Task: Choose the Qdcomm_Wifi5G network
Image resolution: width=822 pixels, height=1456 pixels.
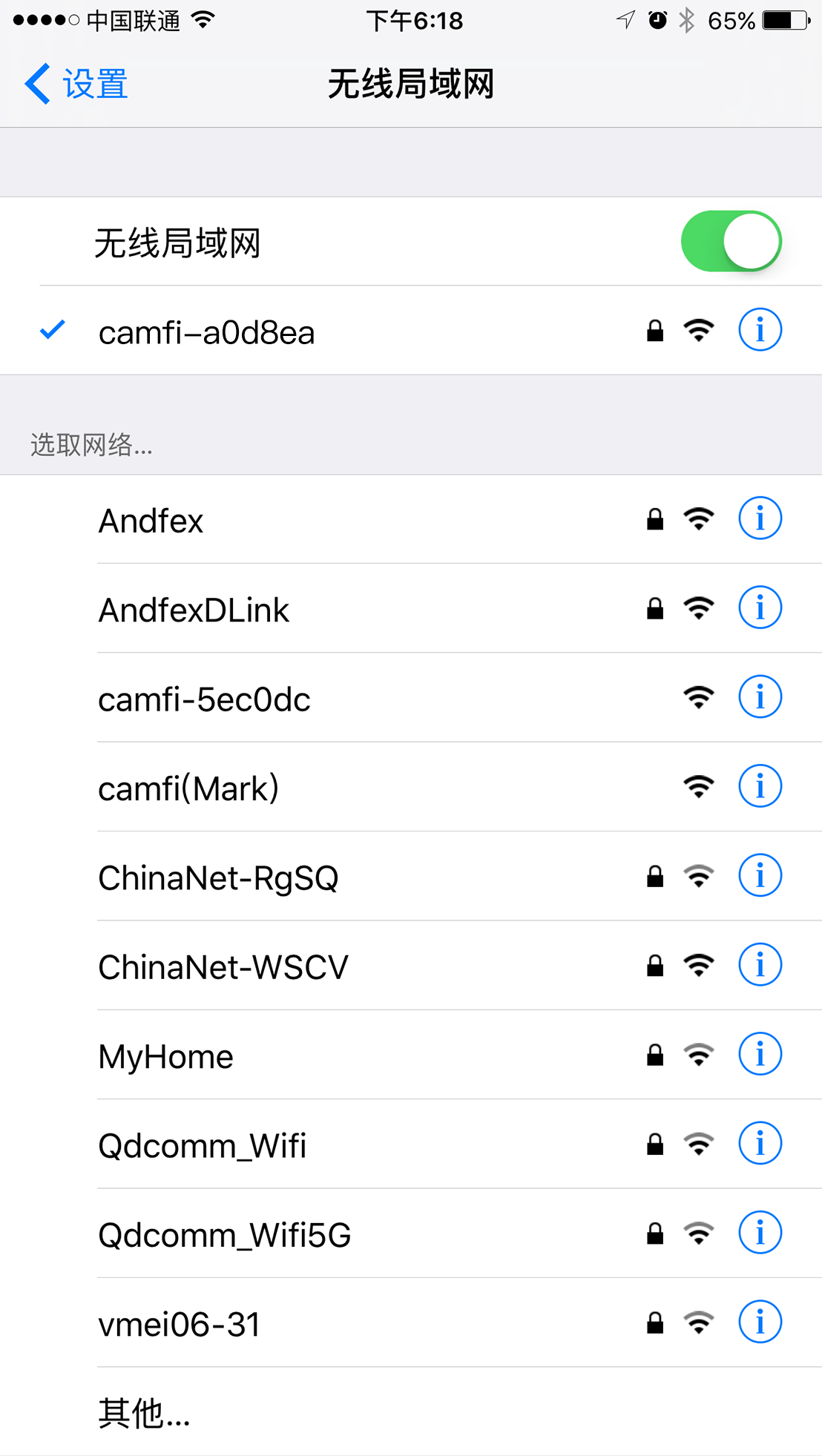Action: (x=411, y=1233)
